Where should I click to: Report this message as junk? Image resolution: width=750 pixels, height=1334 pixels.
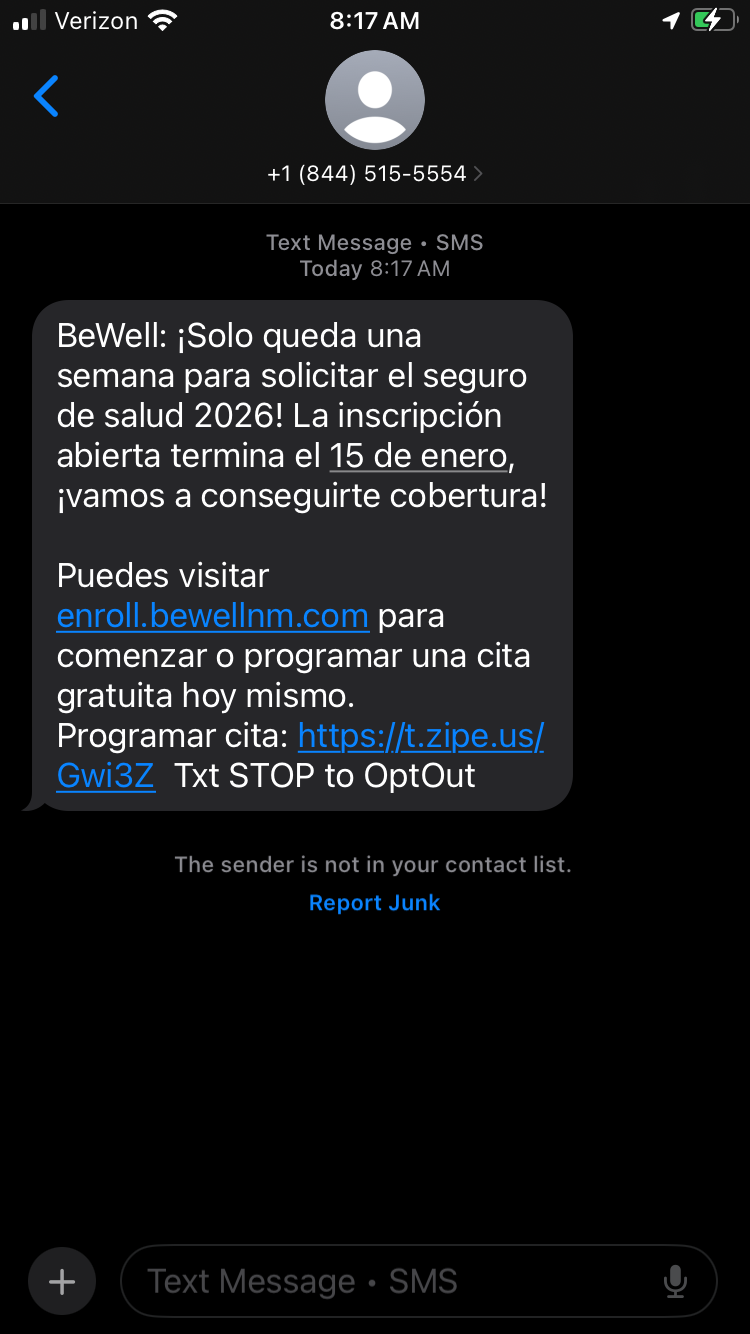(x=374, y=902)
